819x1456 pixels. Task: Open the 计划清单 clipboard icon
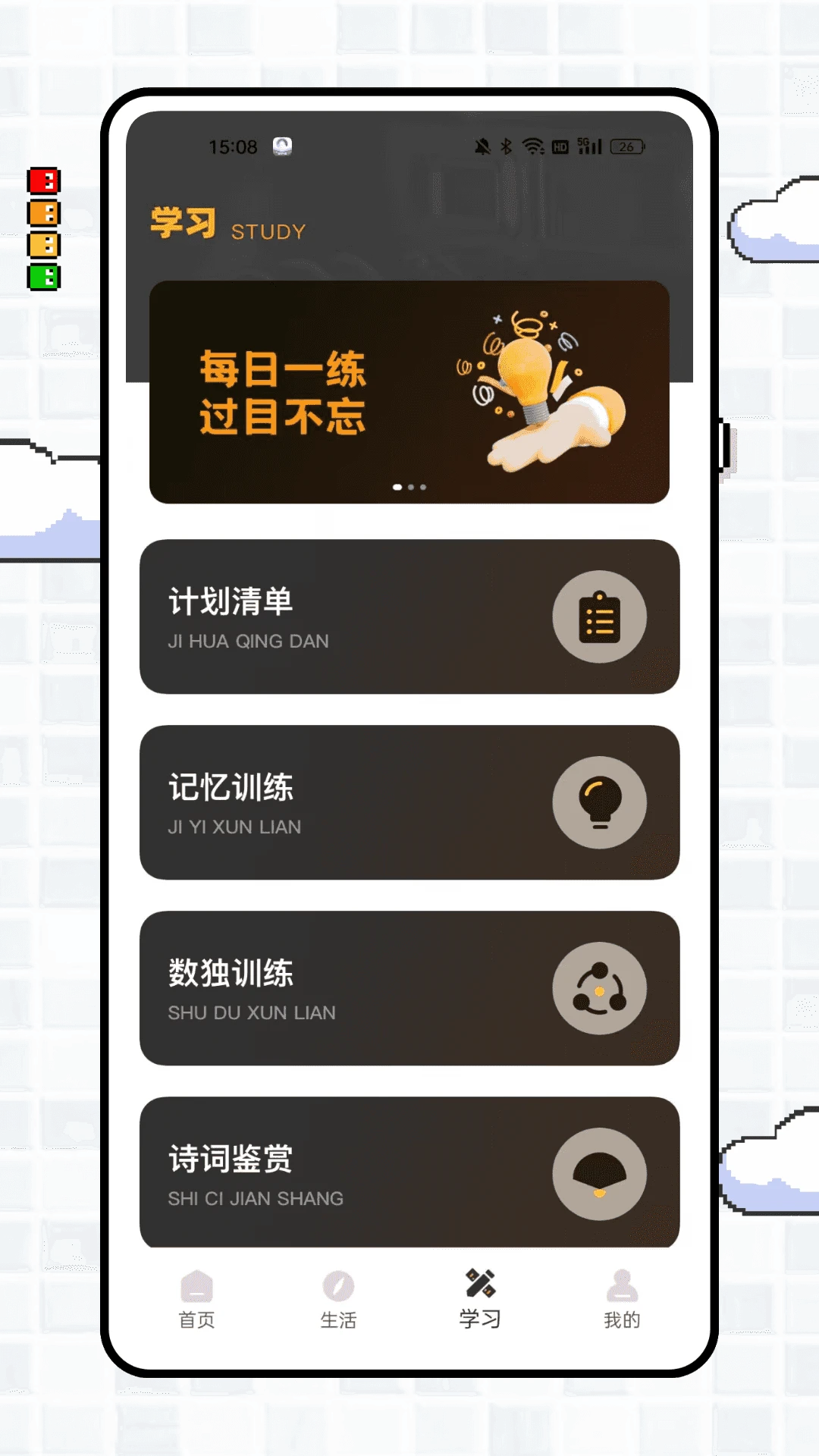600,618
